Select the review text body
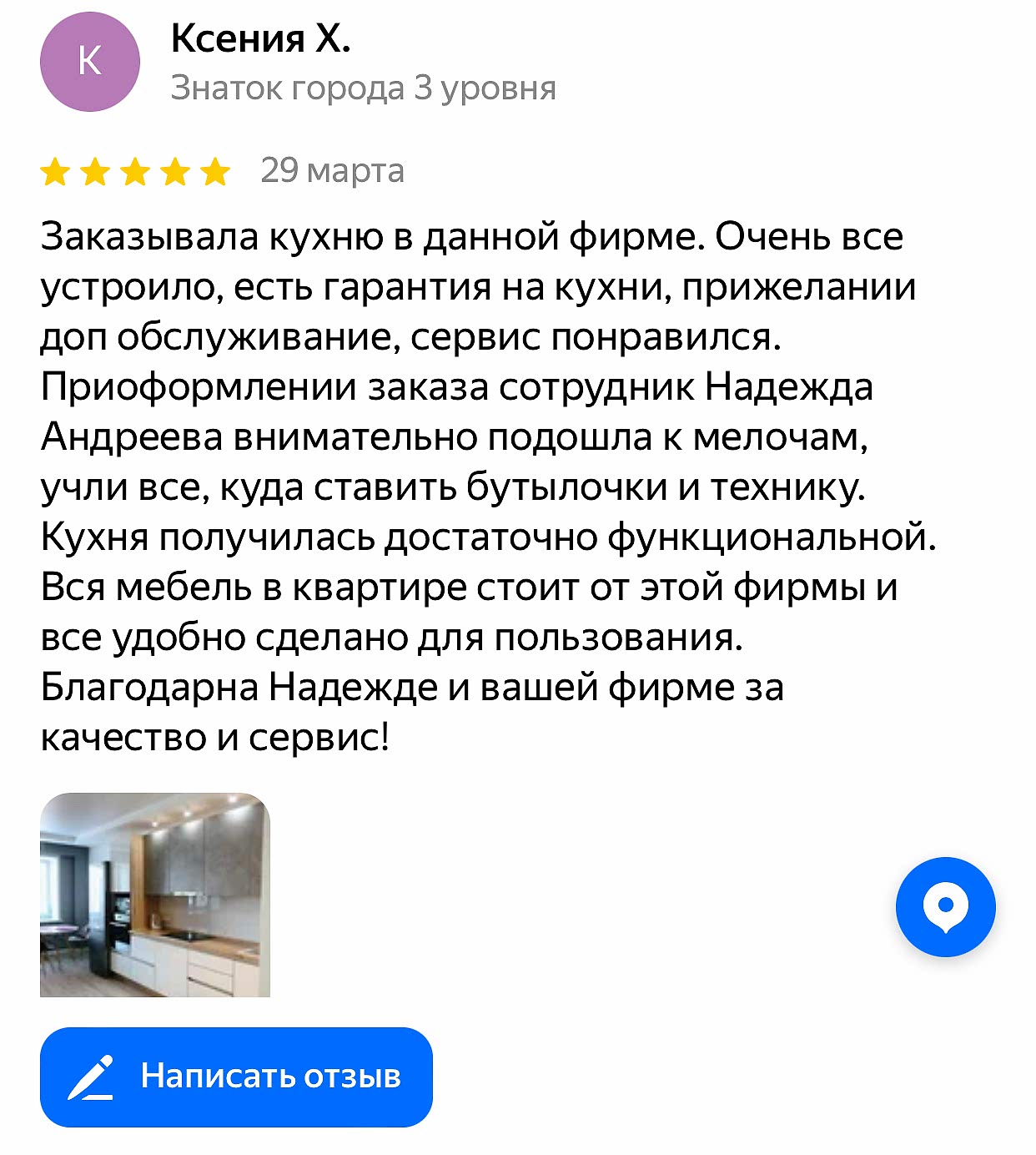The height and width of the screenshot is (1155, 1036). (484, 484)
